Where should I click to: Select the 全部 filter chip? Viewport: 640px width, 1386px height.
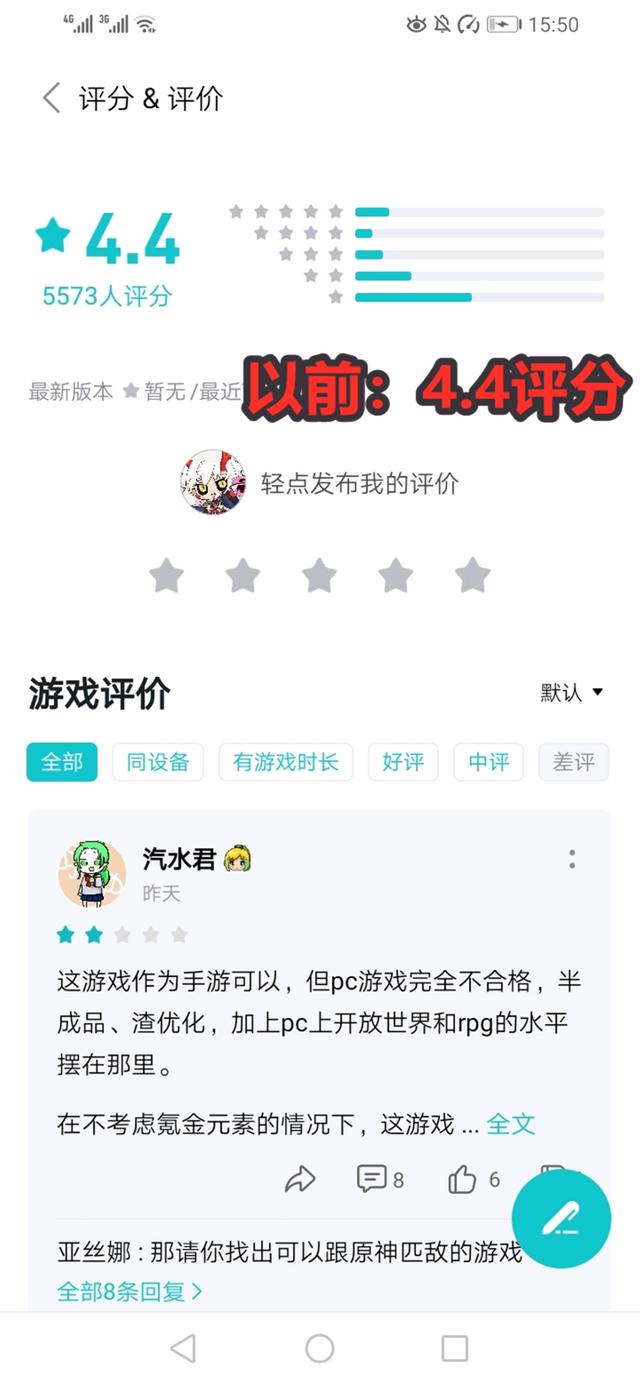62,762
